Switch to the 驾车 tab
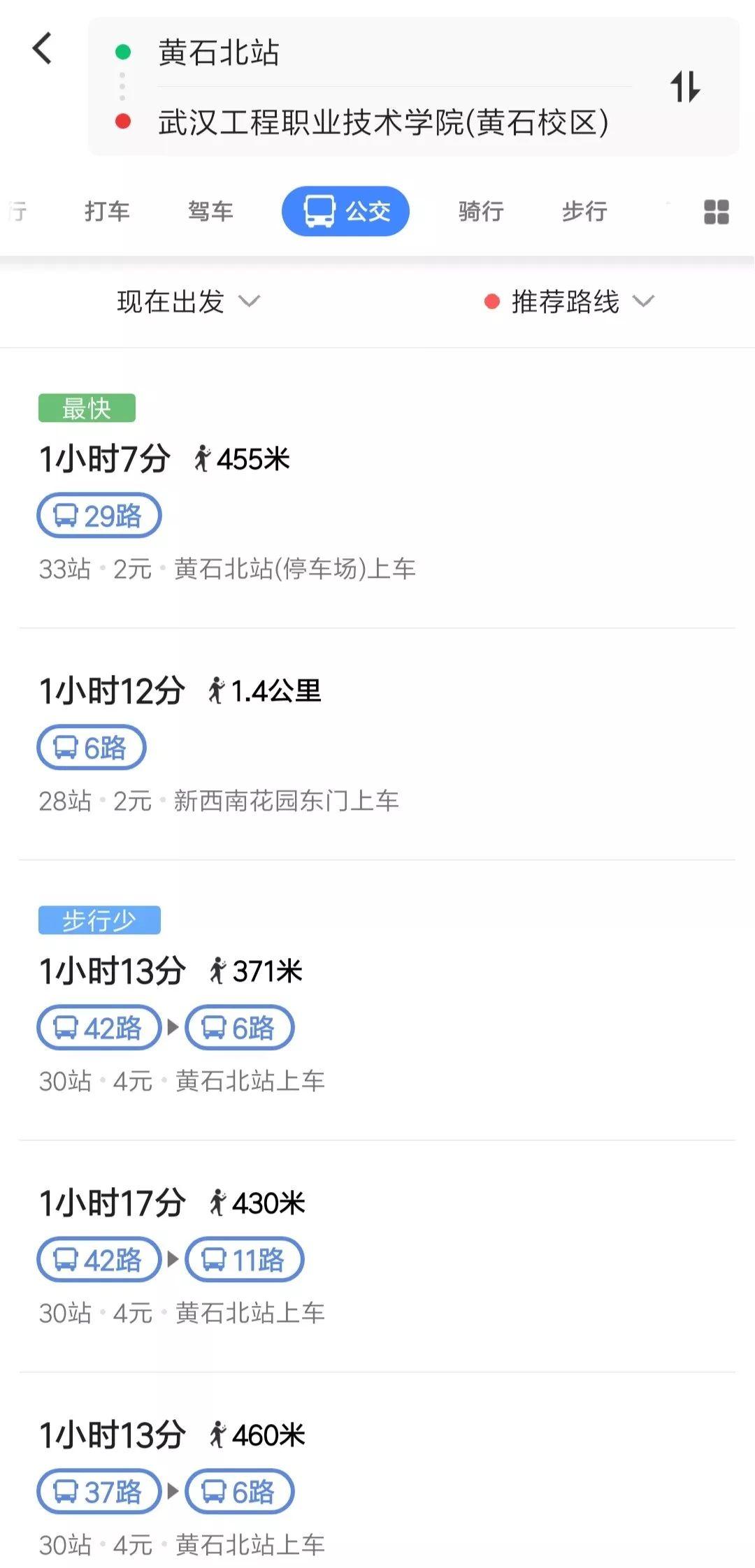Image resolution: width=755 pixels, height=1568 pixels. pyautogui.click(x=210, y=211)
